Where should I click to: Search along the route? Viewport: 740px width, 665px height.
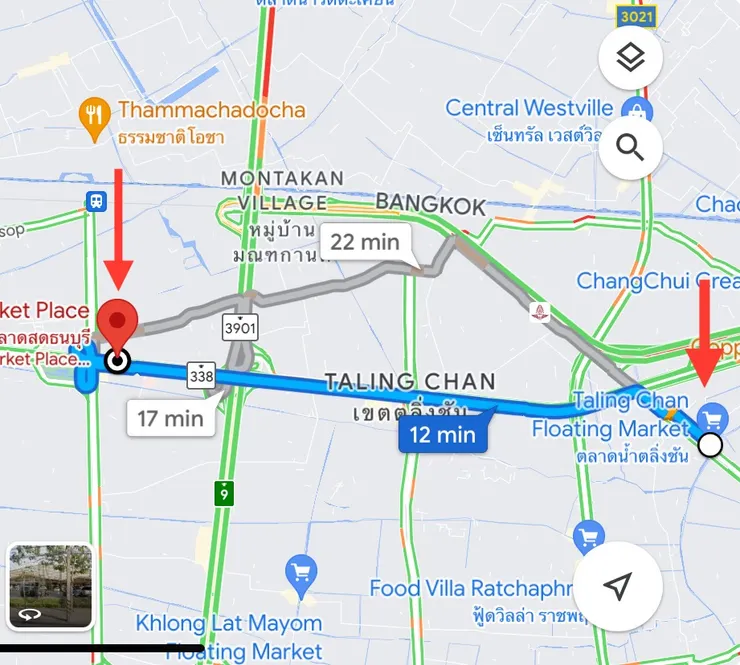pos(630,149)
